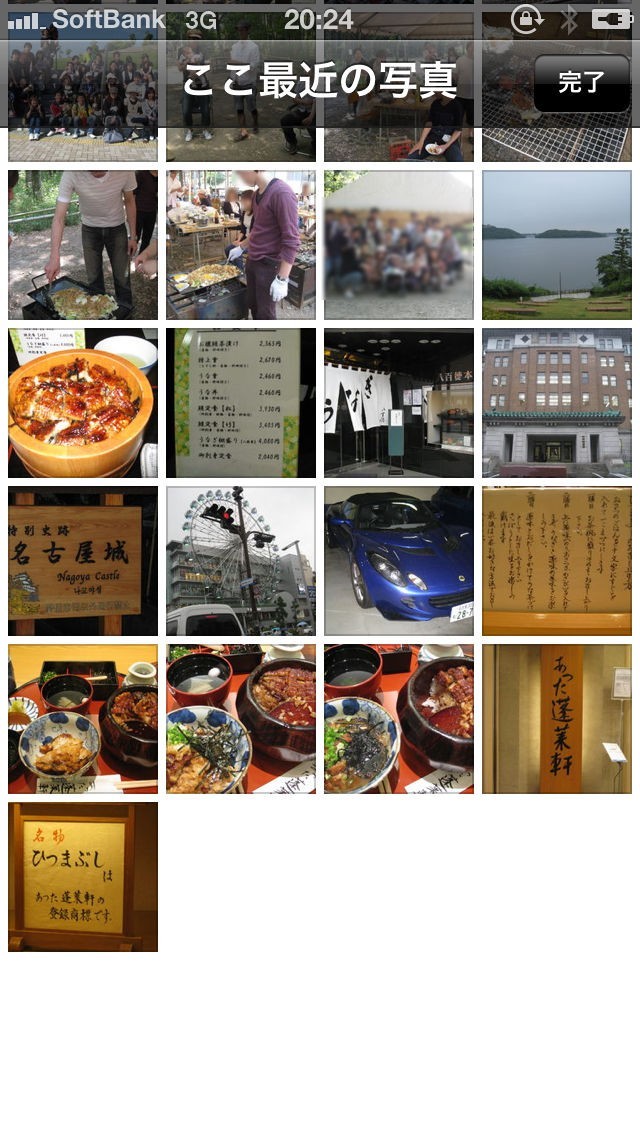Select the Nagoya Castle wooden sign photo
This screenshot has width=640, height=1136.
pyautogui.click(x=83, y=561)
